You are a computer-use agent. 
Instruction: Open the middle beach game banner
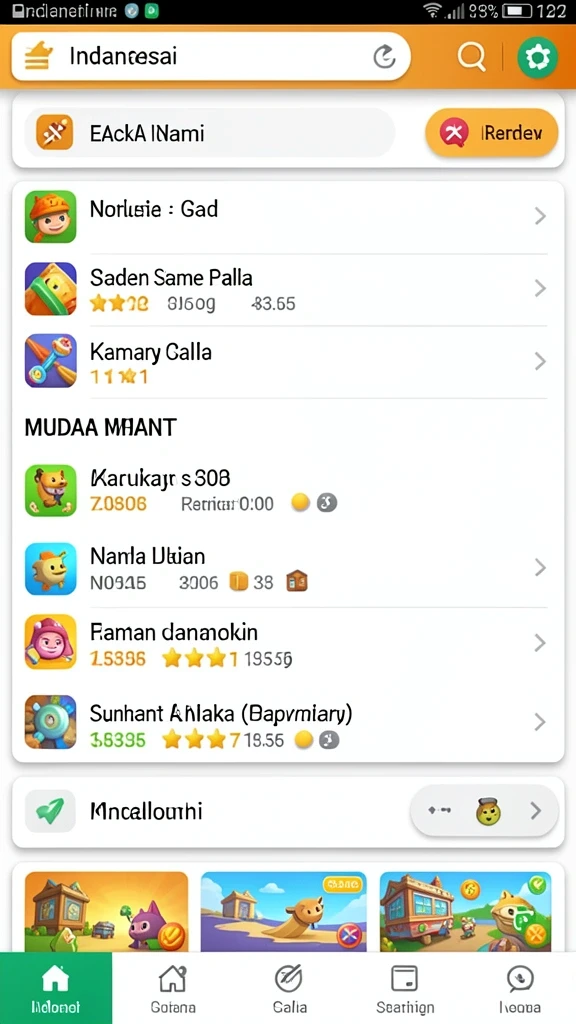283,912
